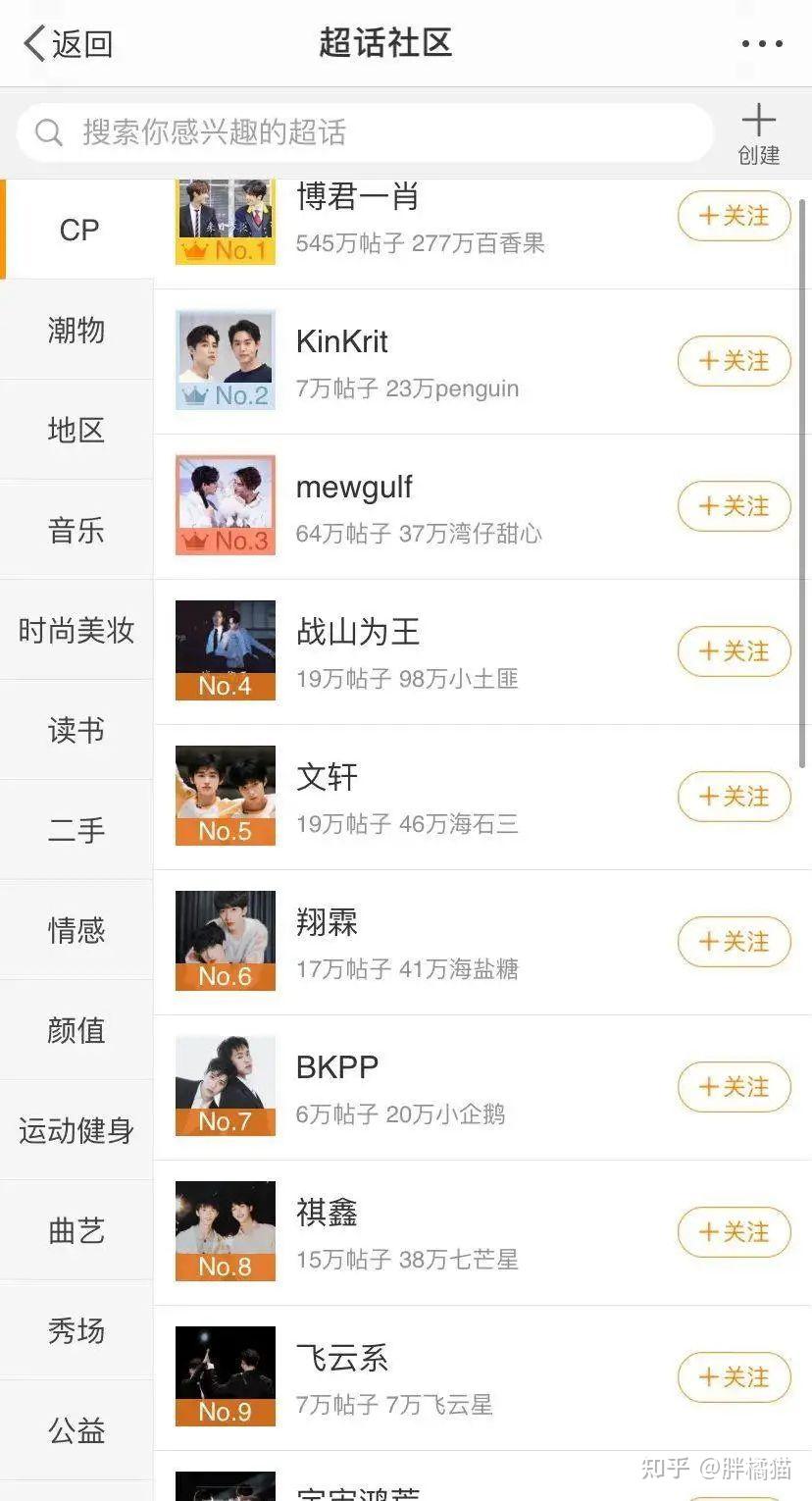Tap the plus 创建 icon to create topic
This screenshot has width=812, height=1501.
point(759,132)
